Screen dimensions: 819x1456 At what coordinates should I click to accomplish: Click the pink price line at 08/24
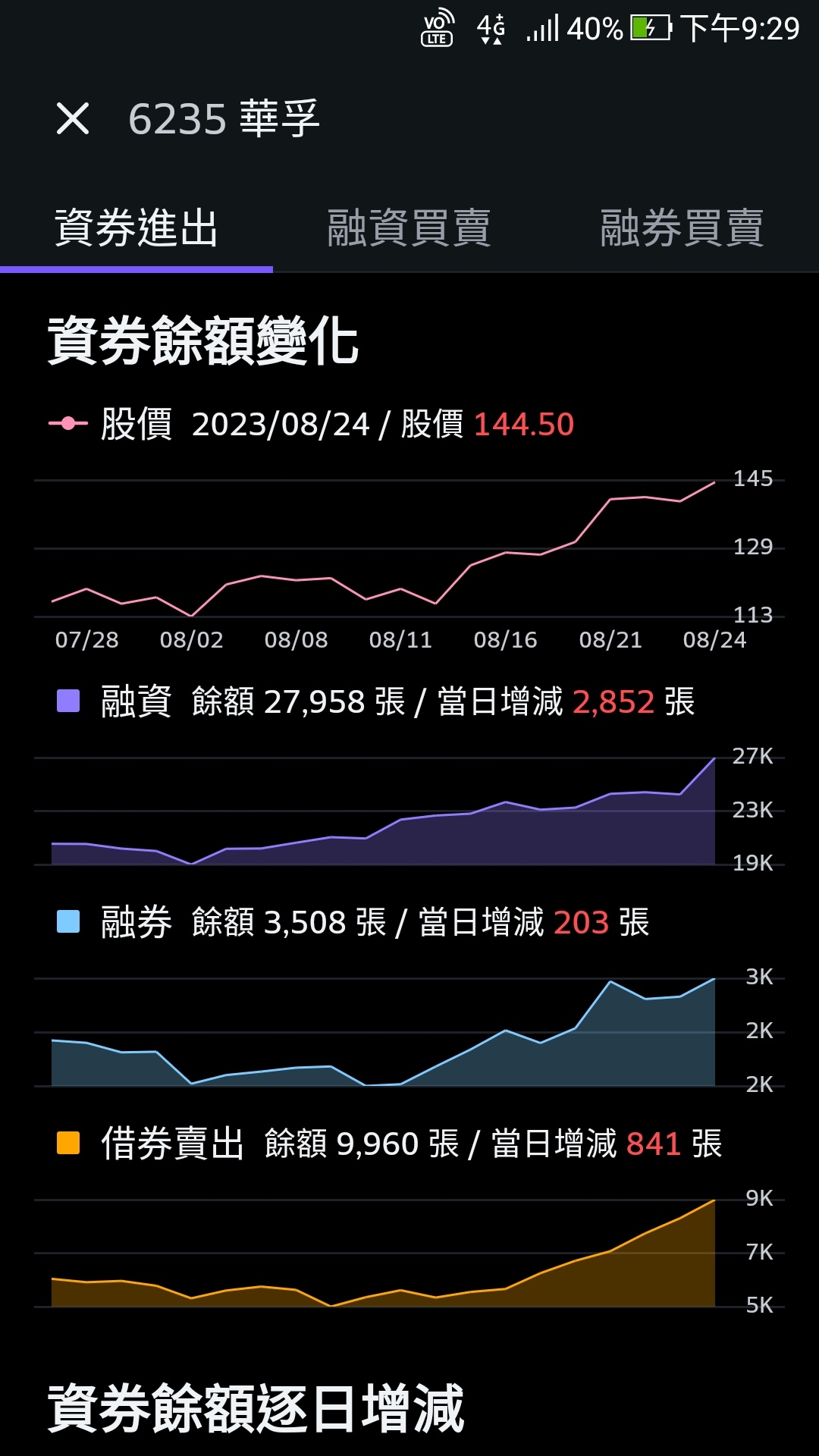tap(713, 483)
